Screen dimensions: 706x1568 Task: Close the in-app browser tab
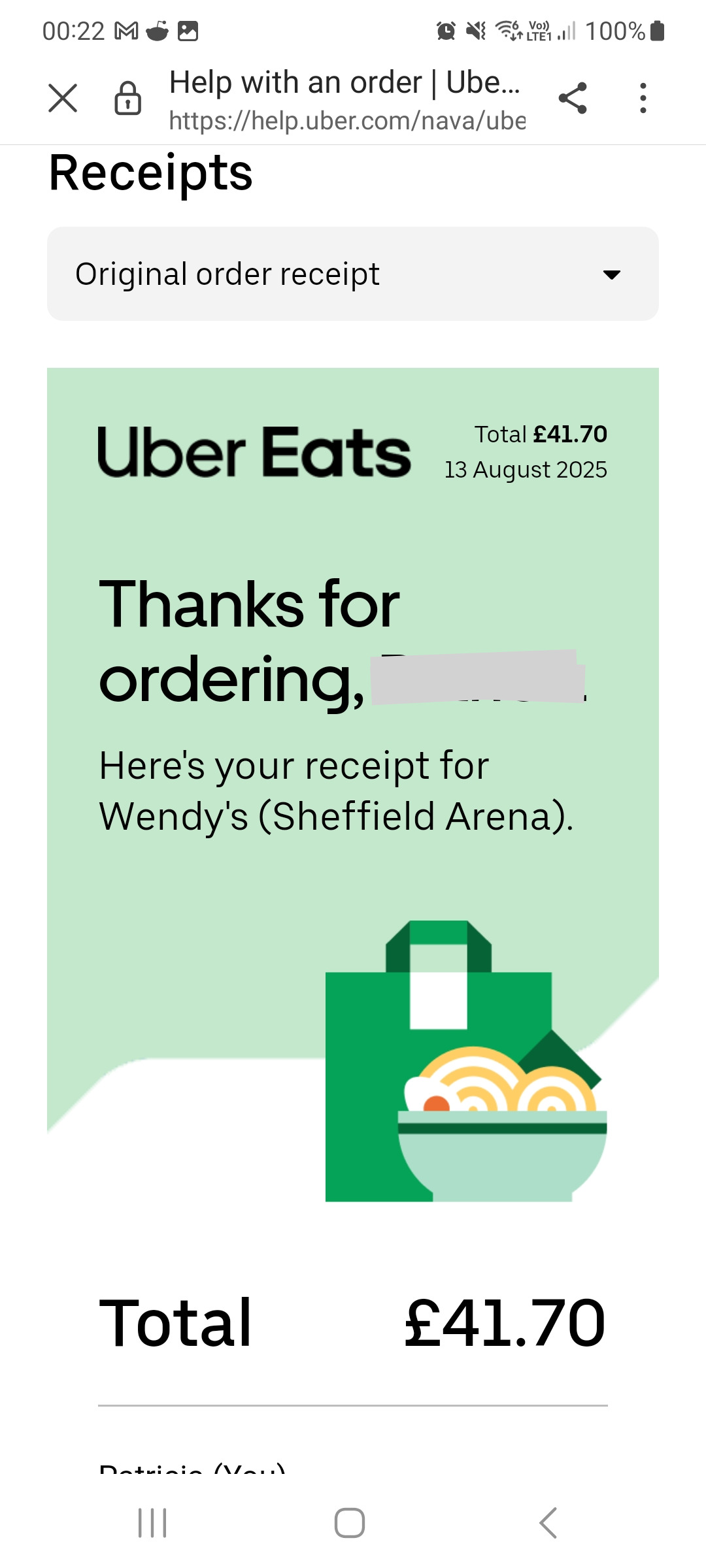click(x=63, y=98)
